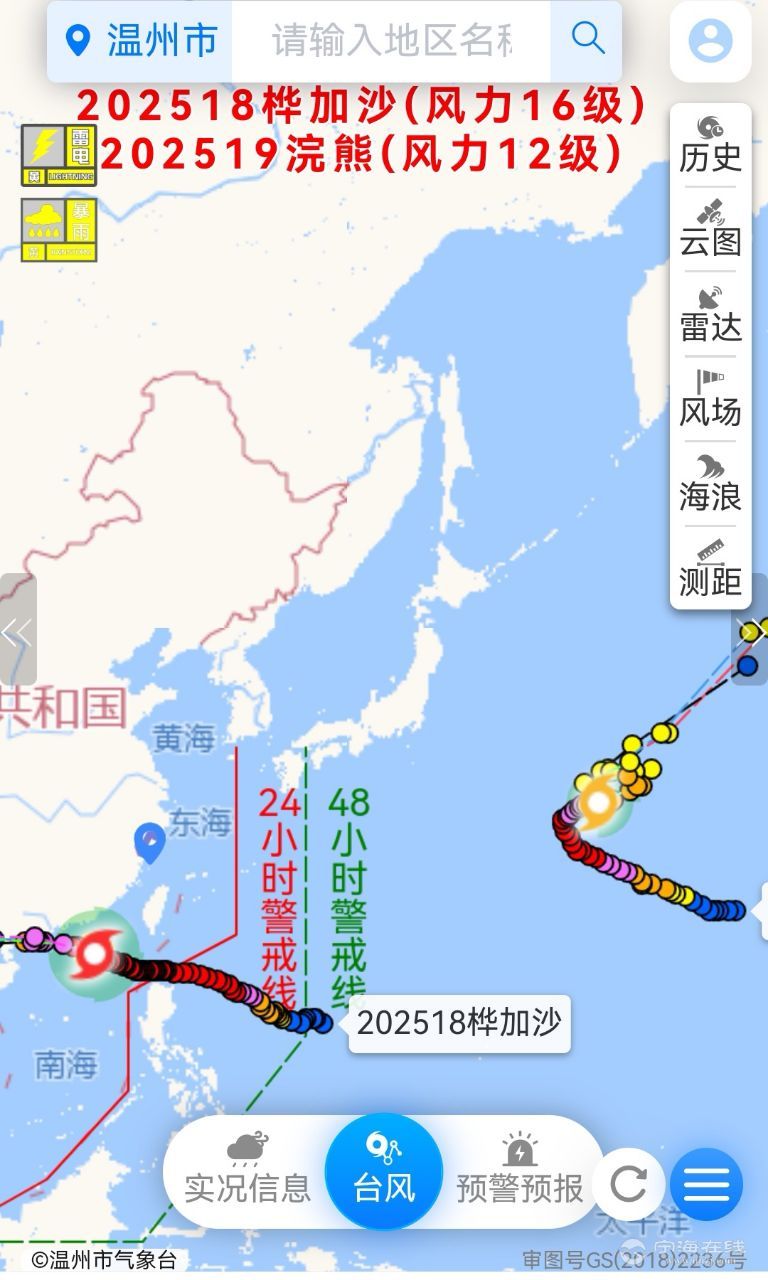
Task: Show the 云图 satellite layer
Action: click(x=710, y=228)
